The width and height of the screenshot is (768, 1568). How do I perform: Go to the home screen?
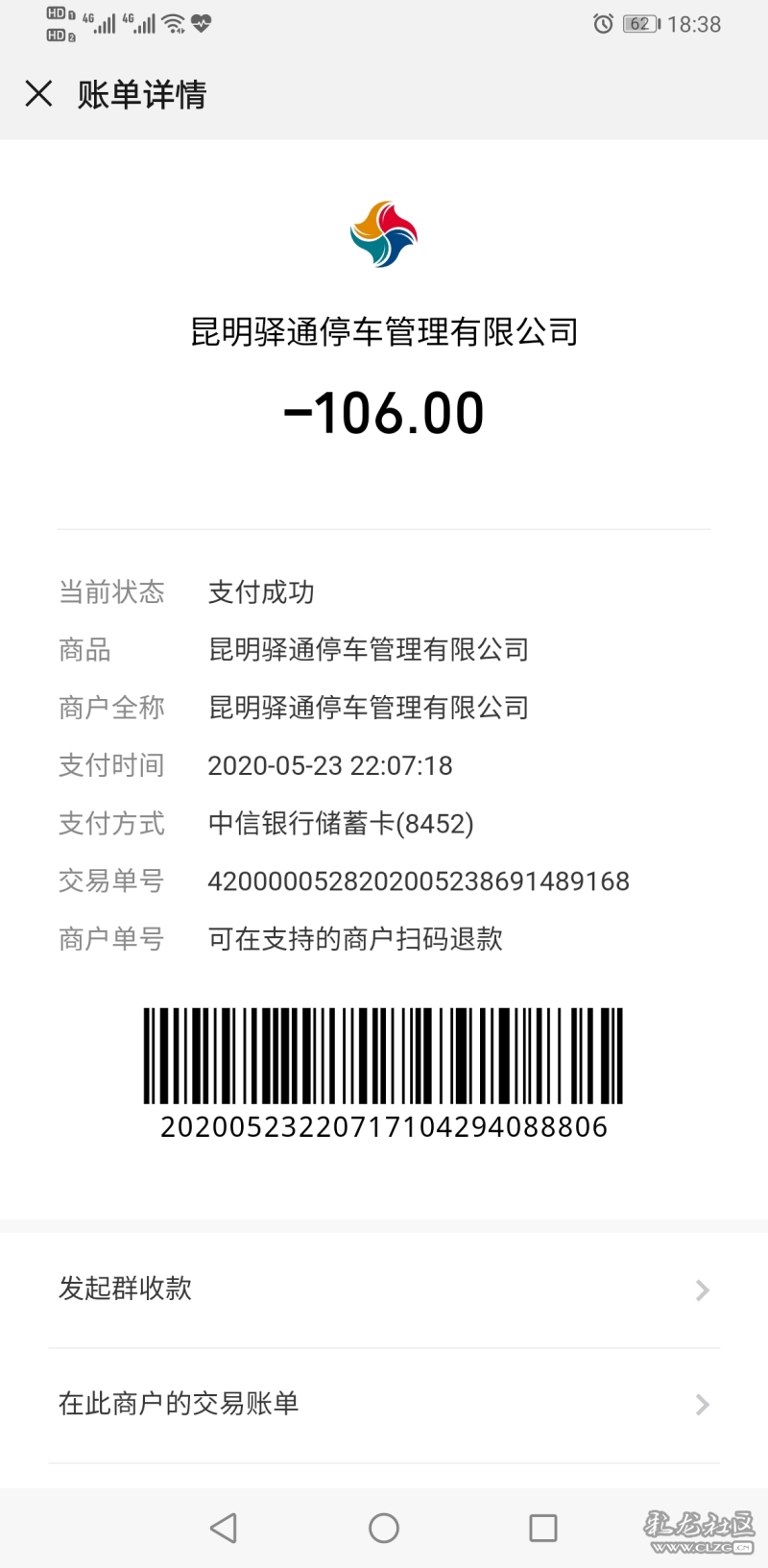coord(384,1527)
